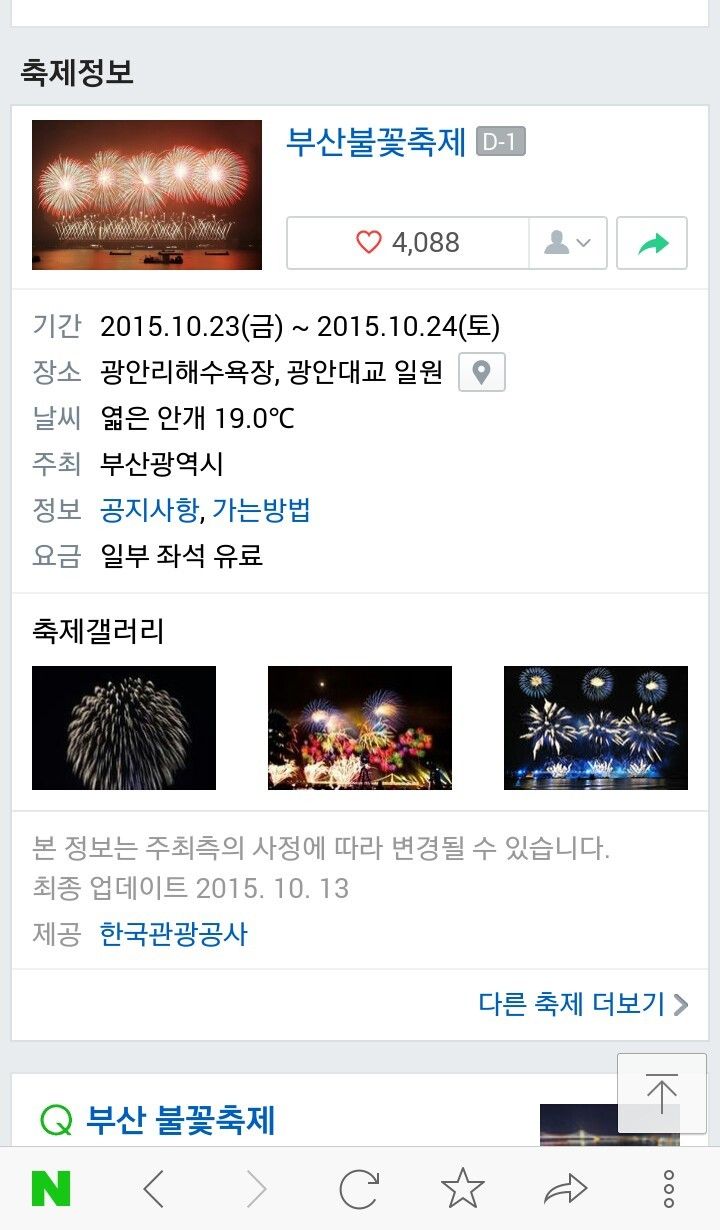This screenshot has width=720, height=1230.
Task: Tap 다른 축제 더보기 to see more festivals
Action: pyautogui.click(x=584, y=1004)
